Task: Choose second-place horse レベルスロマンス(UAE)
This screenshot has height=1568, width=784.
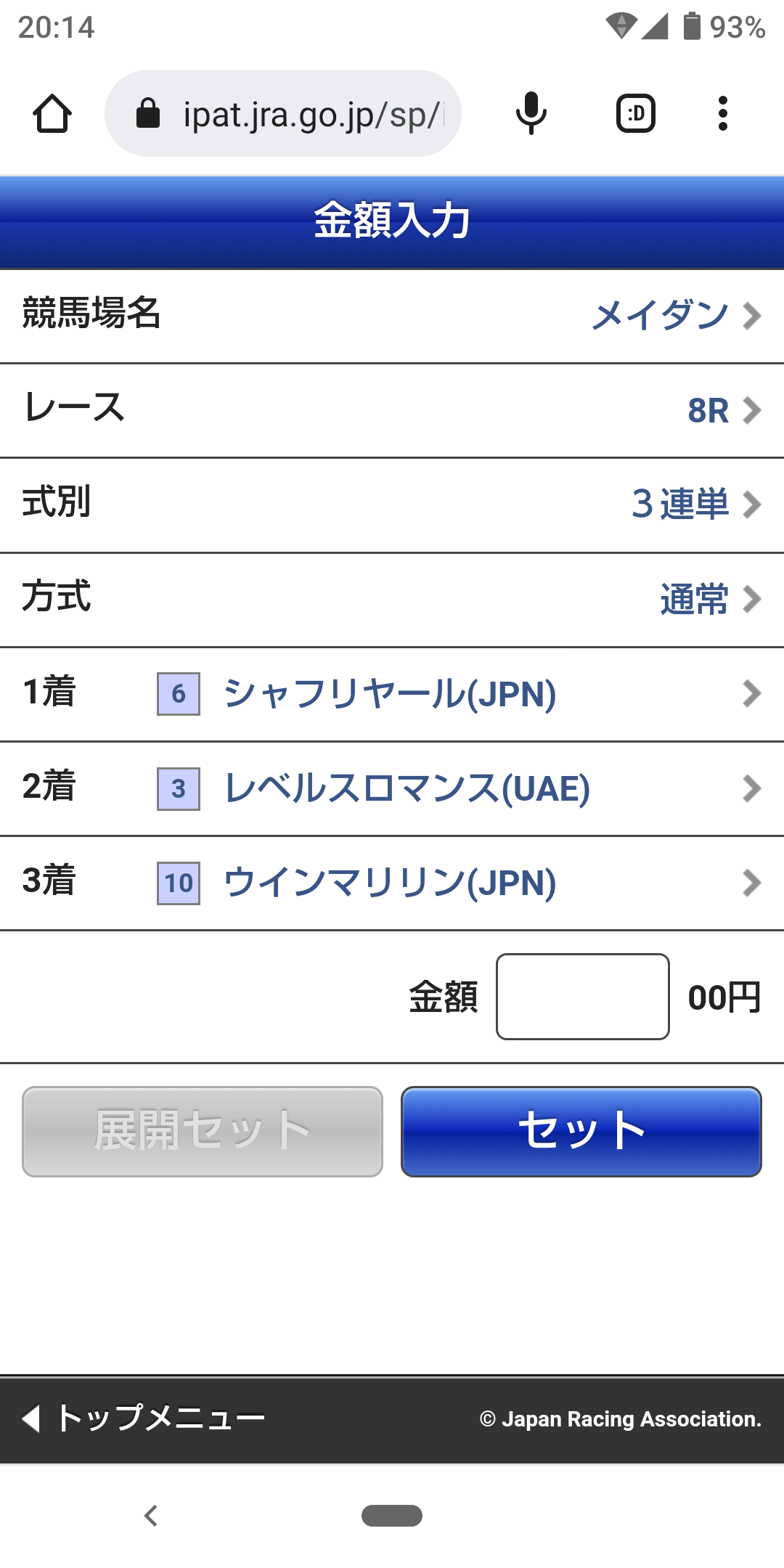Action: point(392,788)
